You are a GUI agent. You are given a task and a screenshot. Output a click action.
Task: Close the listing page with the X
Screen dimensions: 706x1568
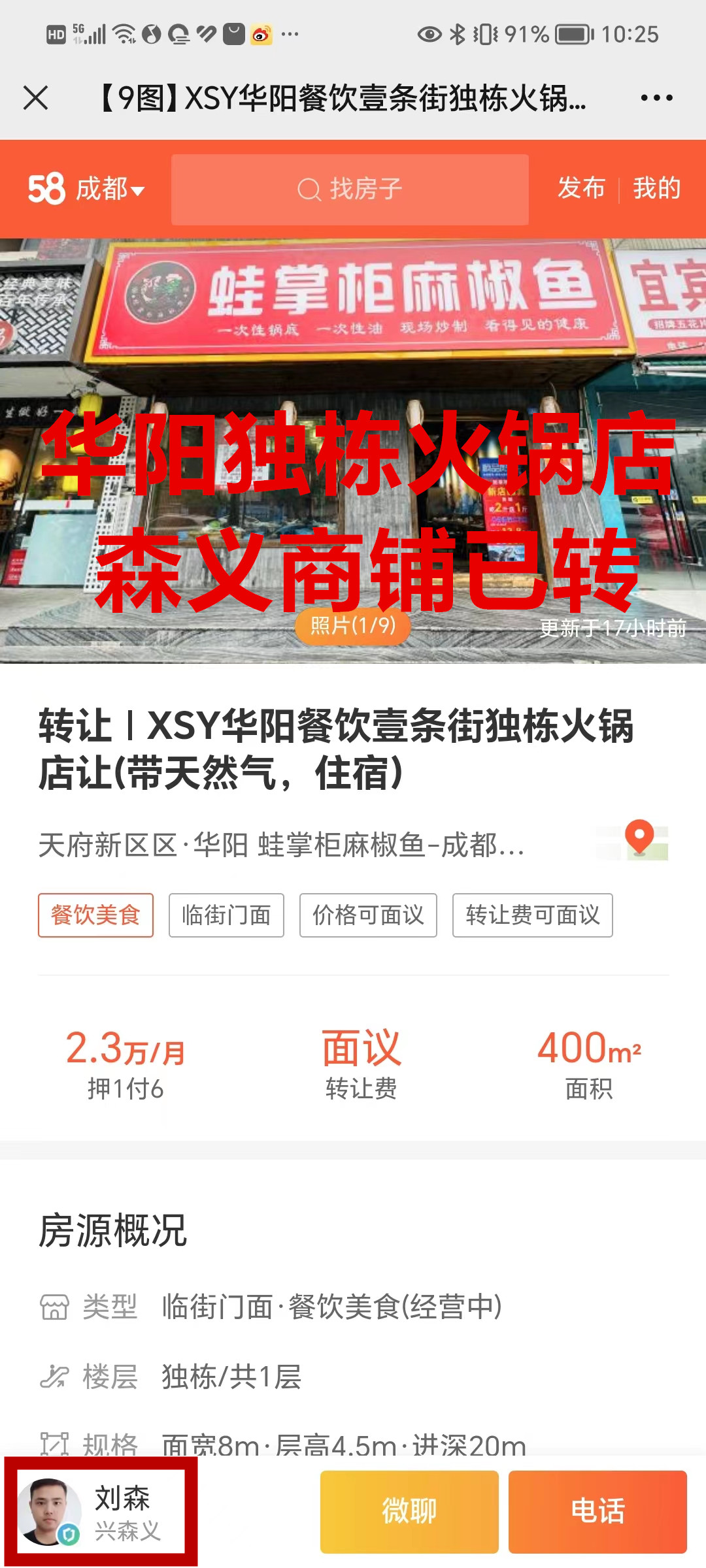pos(36,98)
